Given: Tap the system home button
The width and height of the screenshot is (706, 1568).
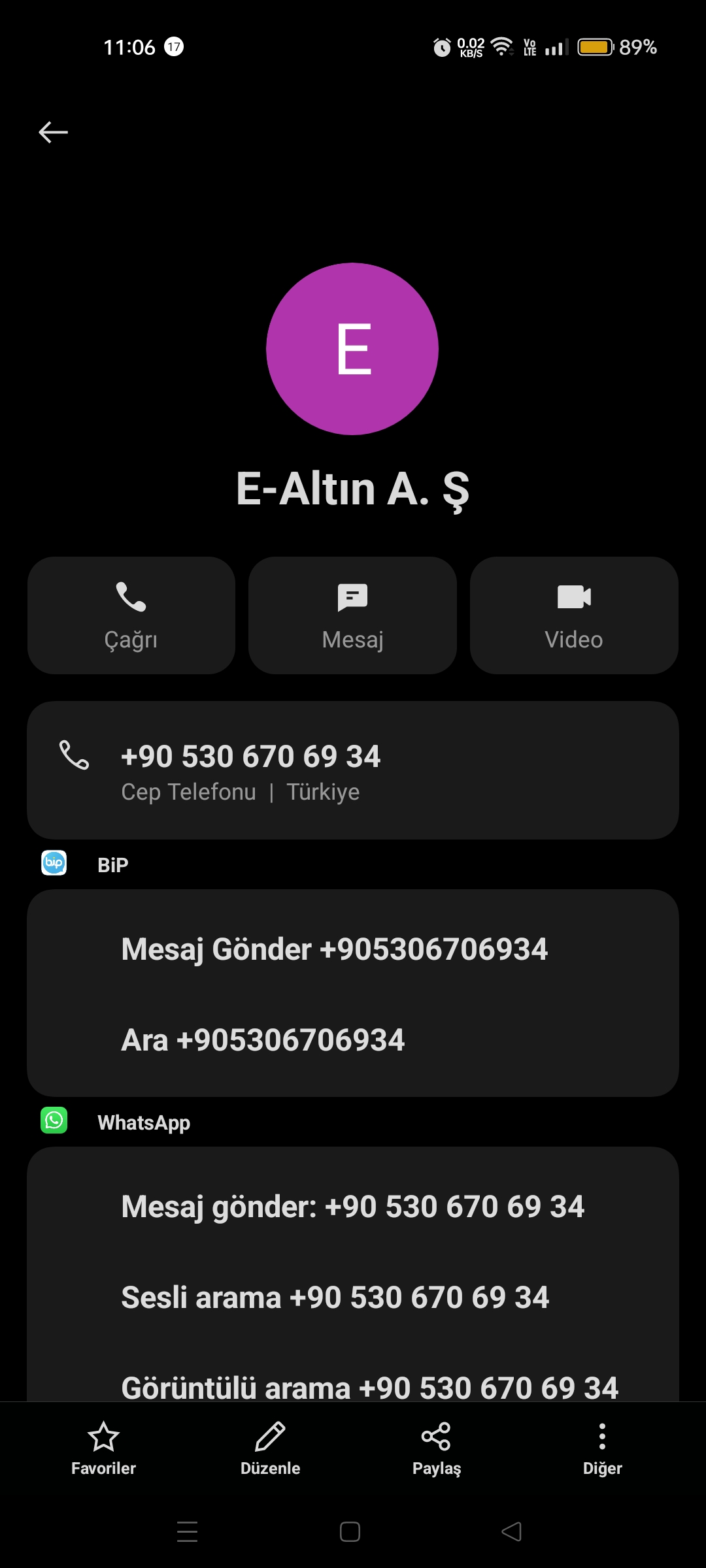Looking at the screenshot, I should click(x=350, y=1531).
